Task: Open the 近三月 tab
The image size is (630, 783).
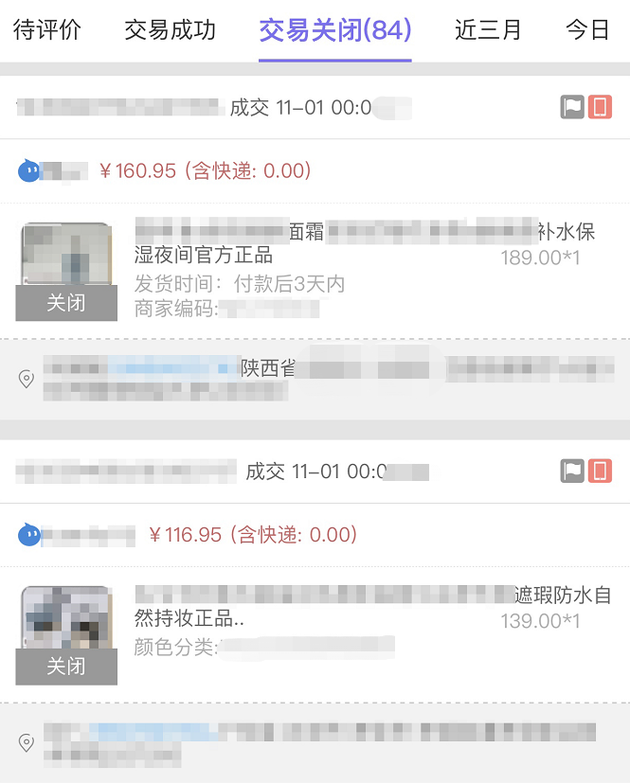Action: (488, 30)
